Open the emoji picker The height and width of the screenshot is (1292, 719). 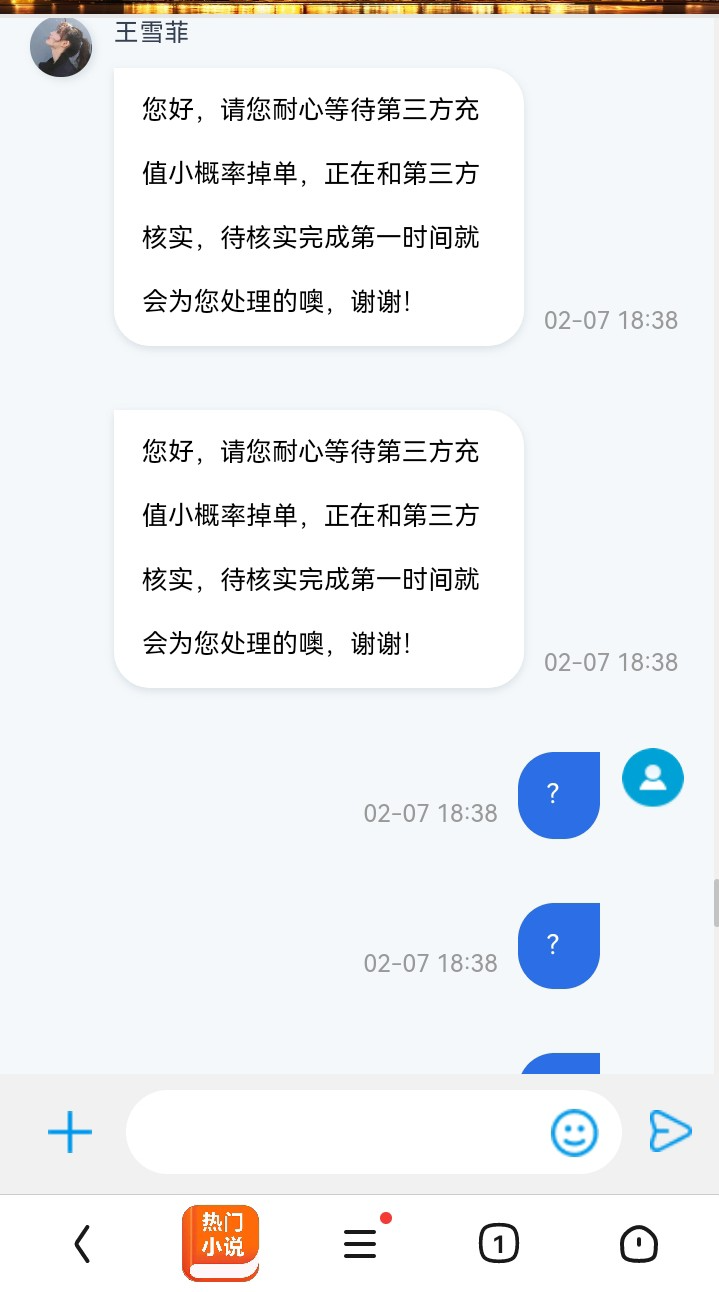574,1132
